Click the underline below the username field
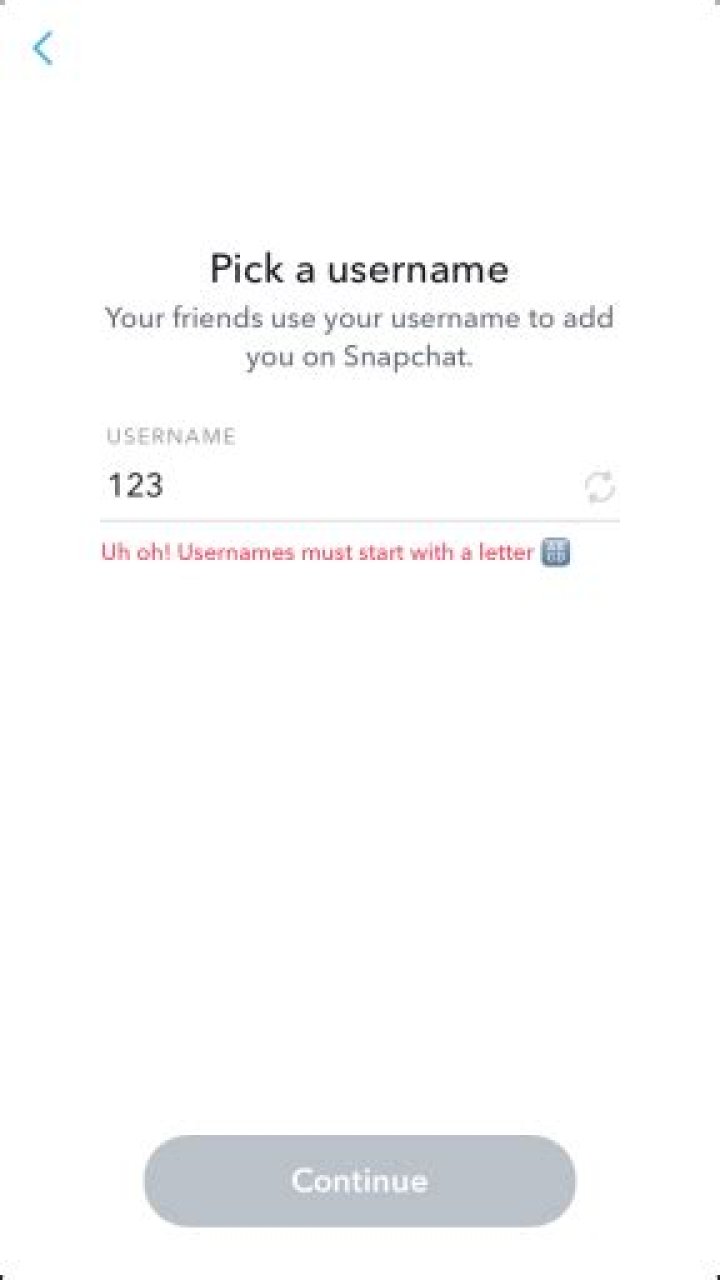This screenshot has height=1280, width=720. pos(360,518)
